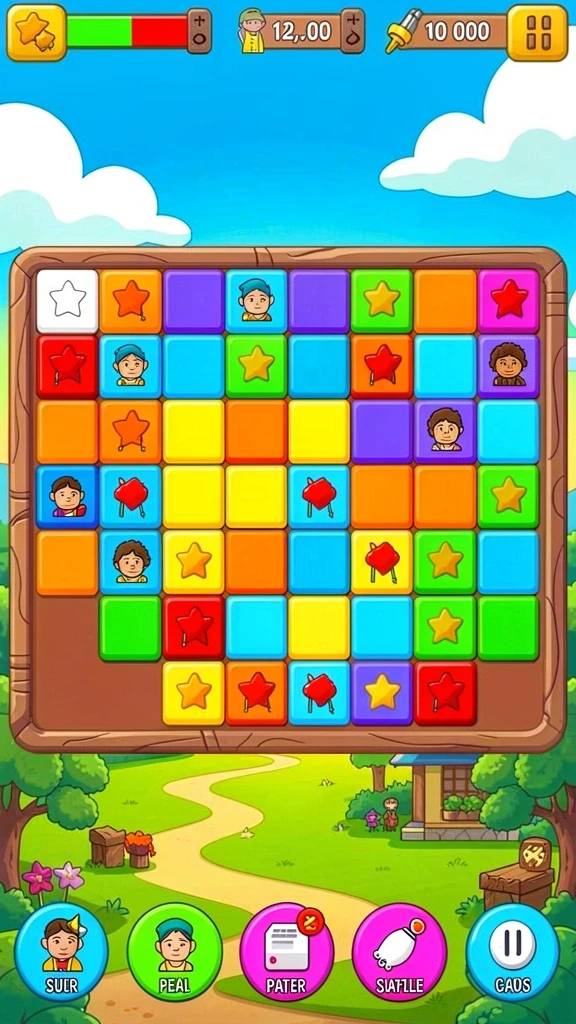Add more via plus beside progress bar
Viewport: 576px width, 1024px height.
[200, 31]
